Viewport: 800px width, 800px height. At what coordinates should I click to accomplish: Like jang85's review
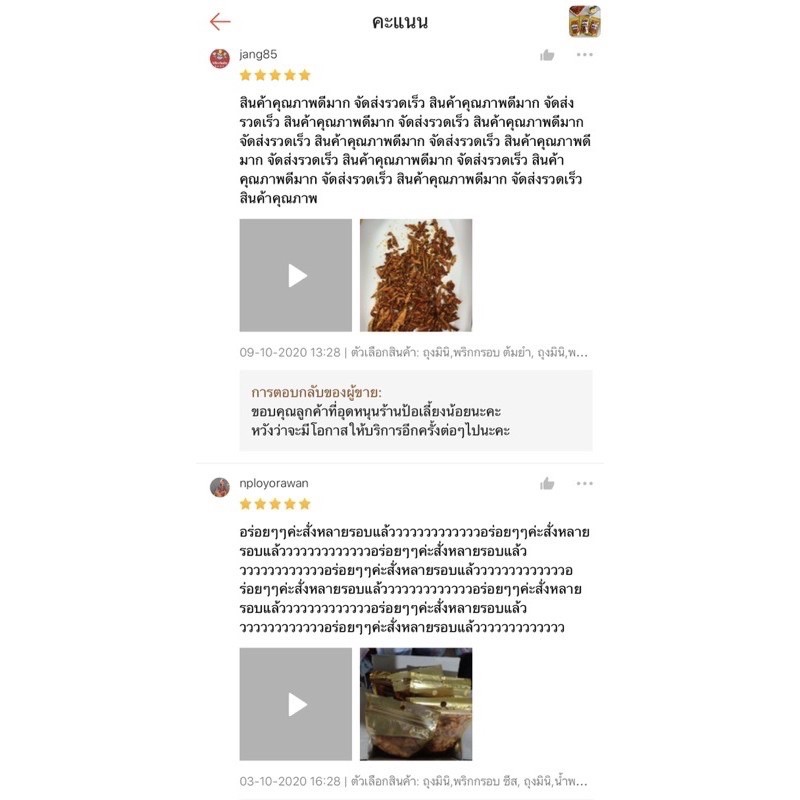point(547,55)
